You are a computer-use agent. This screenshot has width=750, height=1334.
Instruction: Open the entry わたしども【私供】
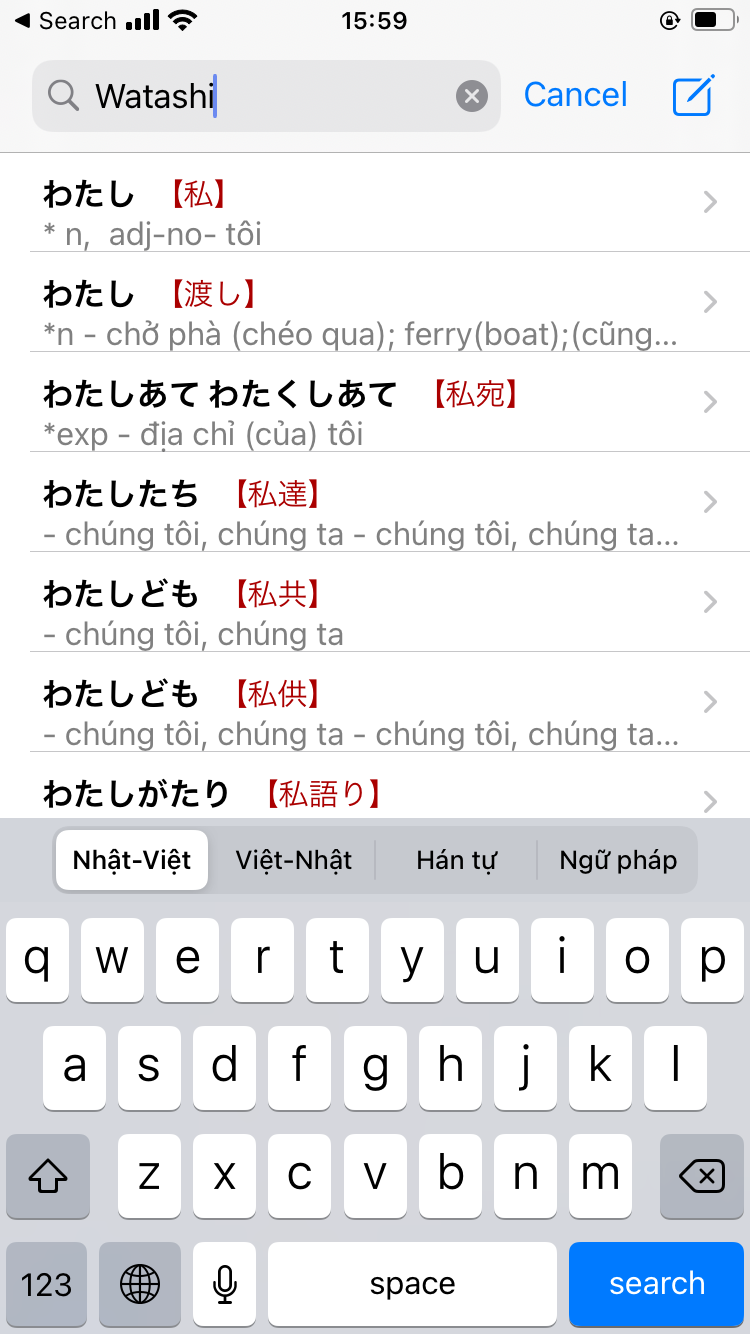(375, 702)
